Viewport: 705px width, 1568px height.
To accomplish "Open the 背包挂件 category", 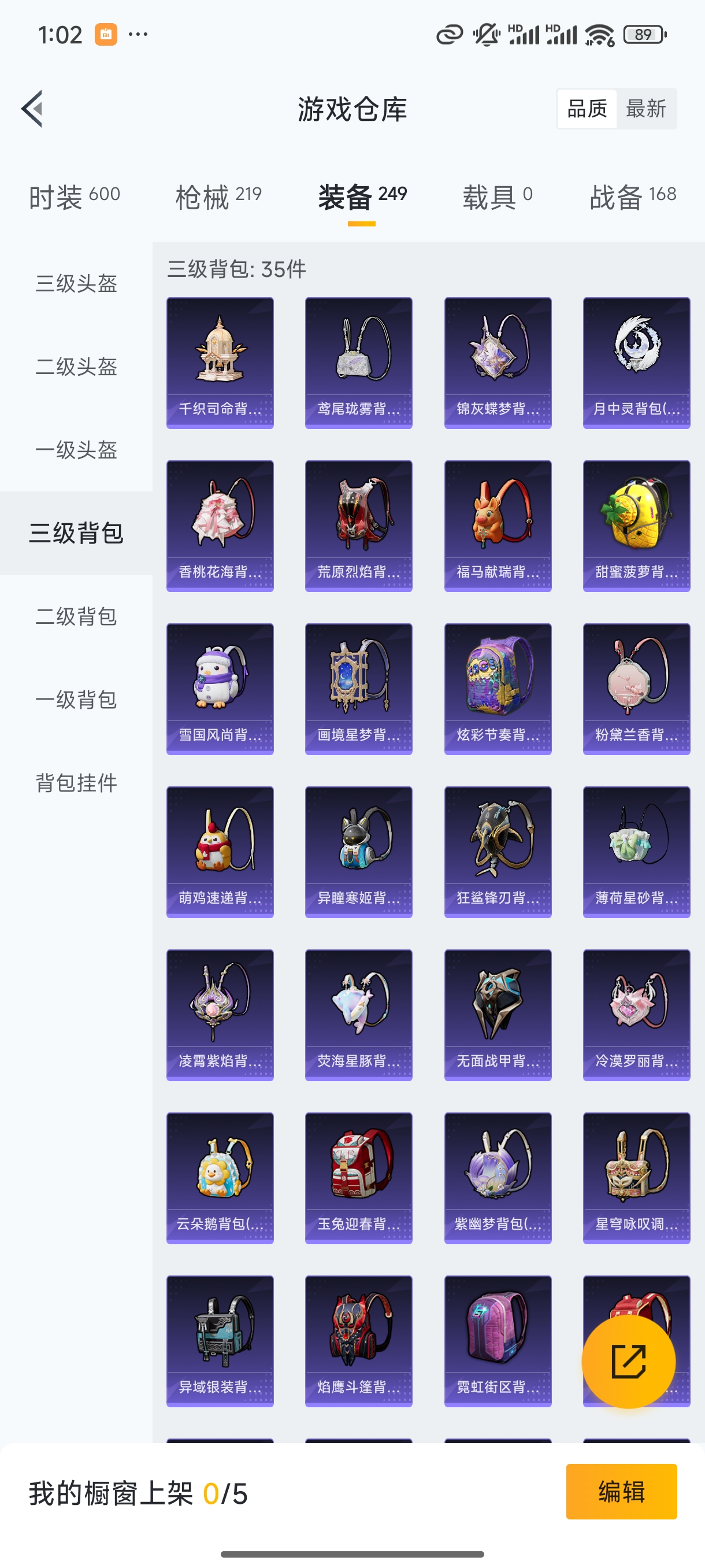I will tap(76, 783).
